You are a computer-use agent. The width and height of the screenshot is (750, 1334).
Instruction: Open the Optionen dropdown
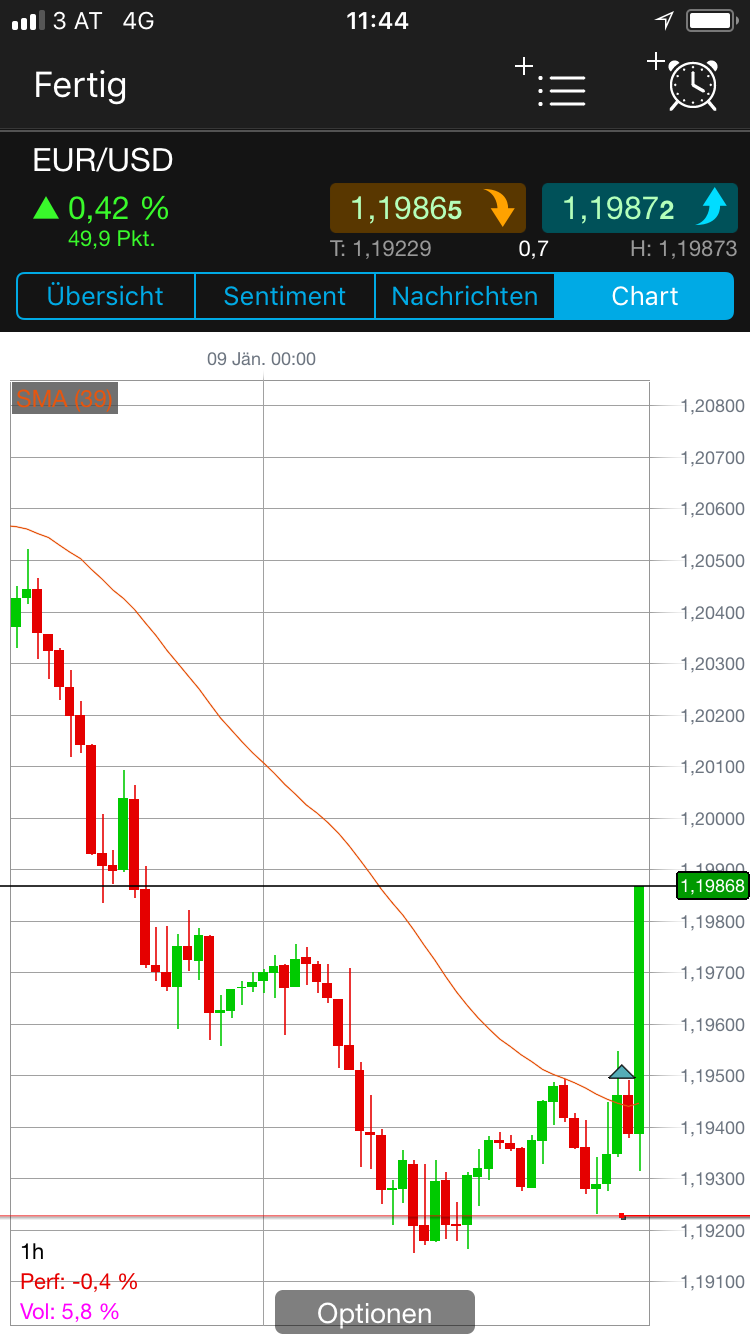374,1312
